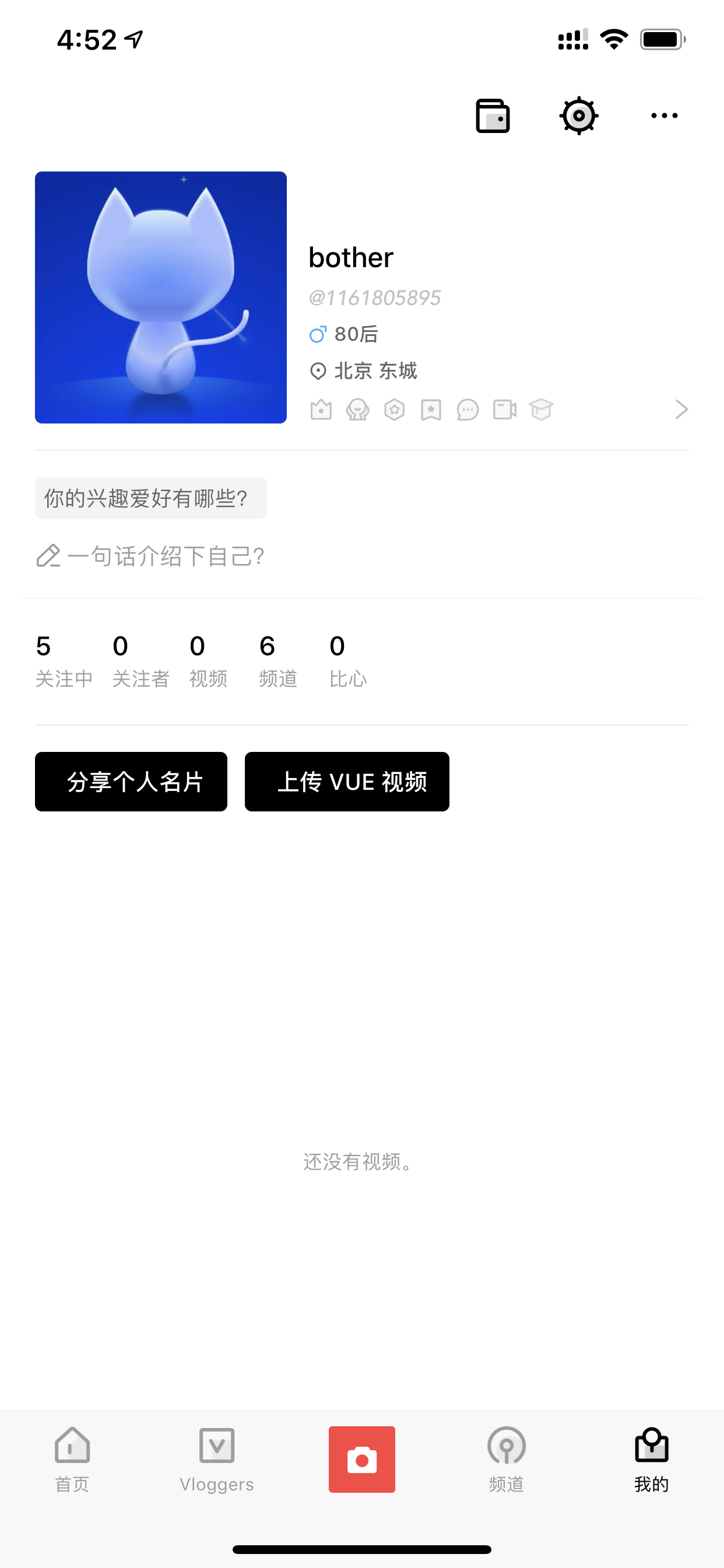Open the wallet icon

click(492, 116)
